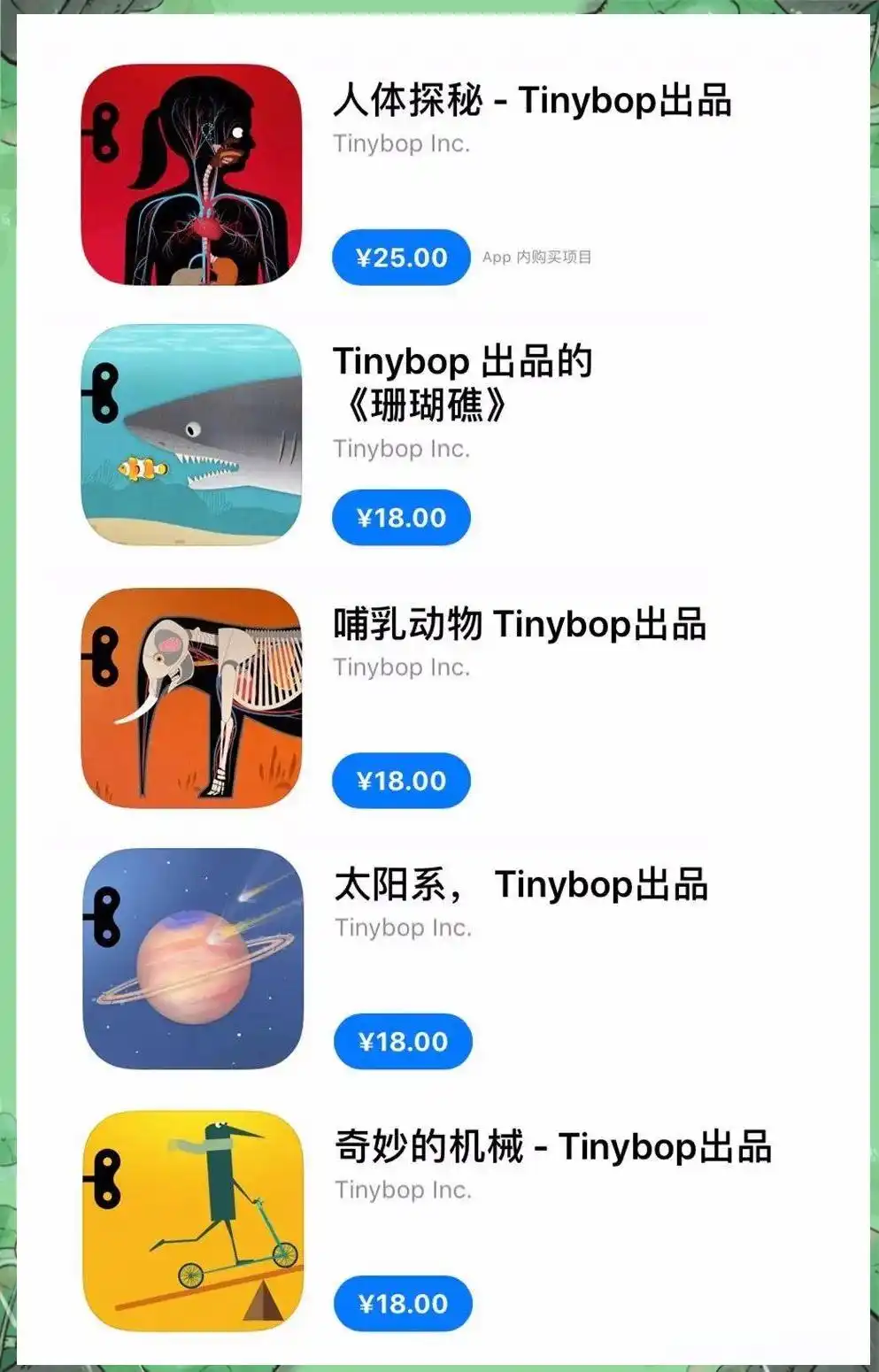Viewport: 879px width, 1372px height.
Task: Open the 人体探秘 - Tinybop出品 listing
Action: (x=531, y=102)
